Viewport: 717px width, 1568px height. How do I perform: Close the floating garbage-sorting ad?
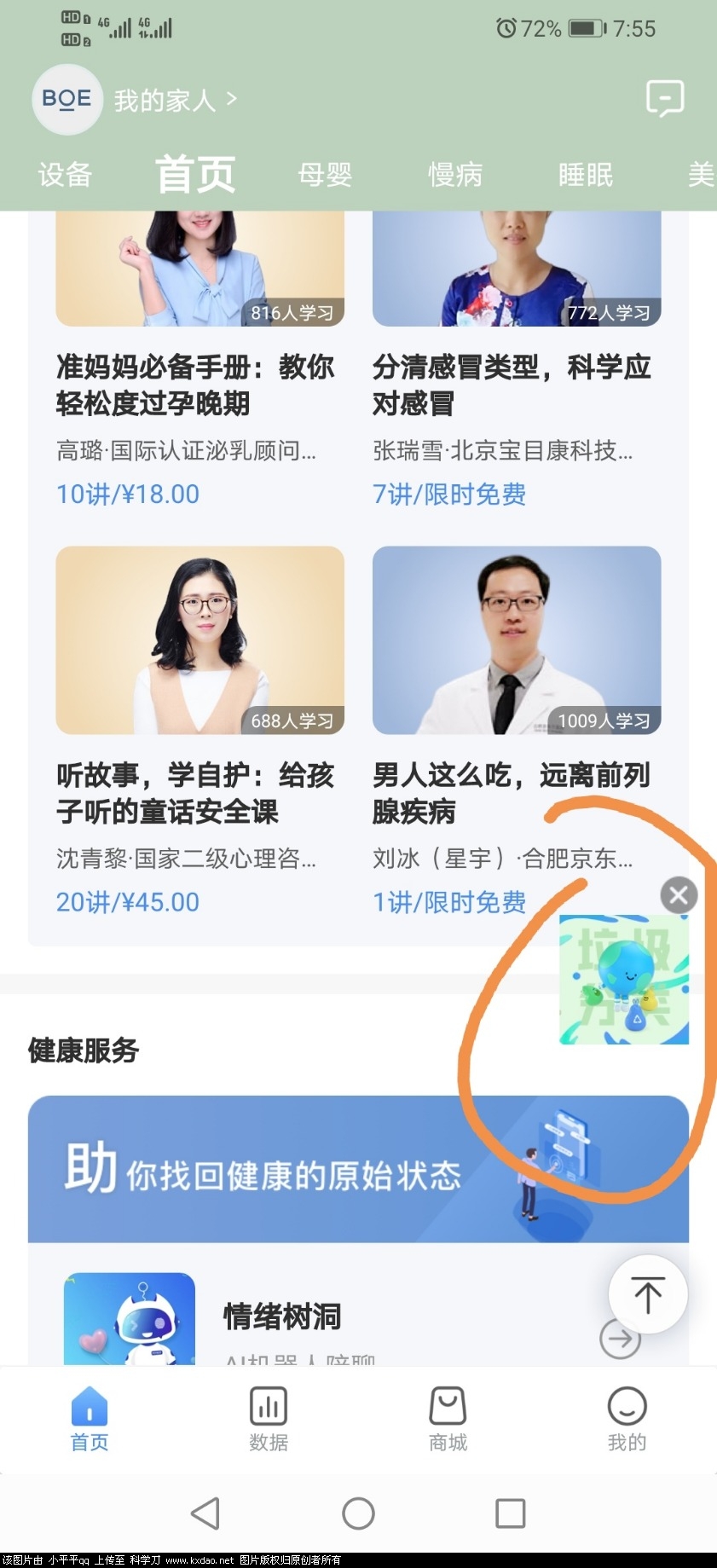point(677,895)
